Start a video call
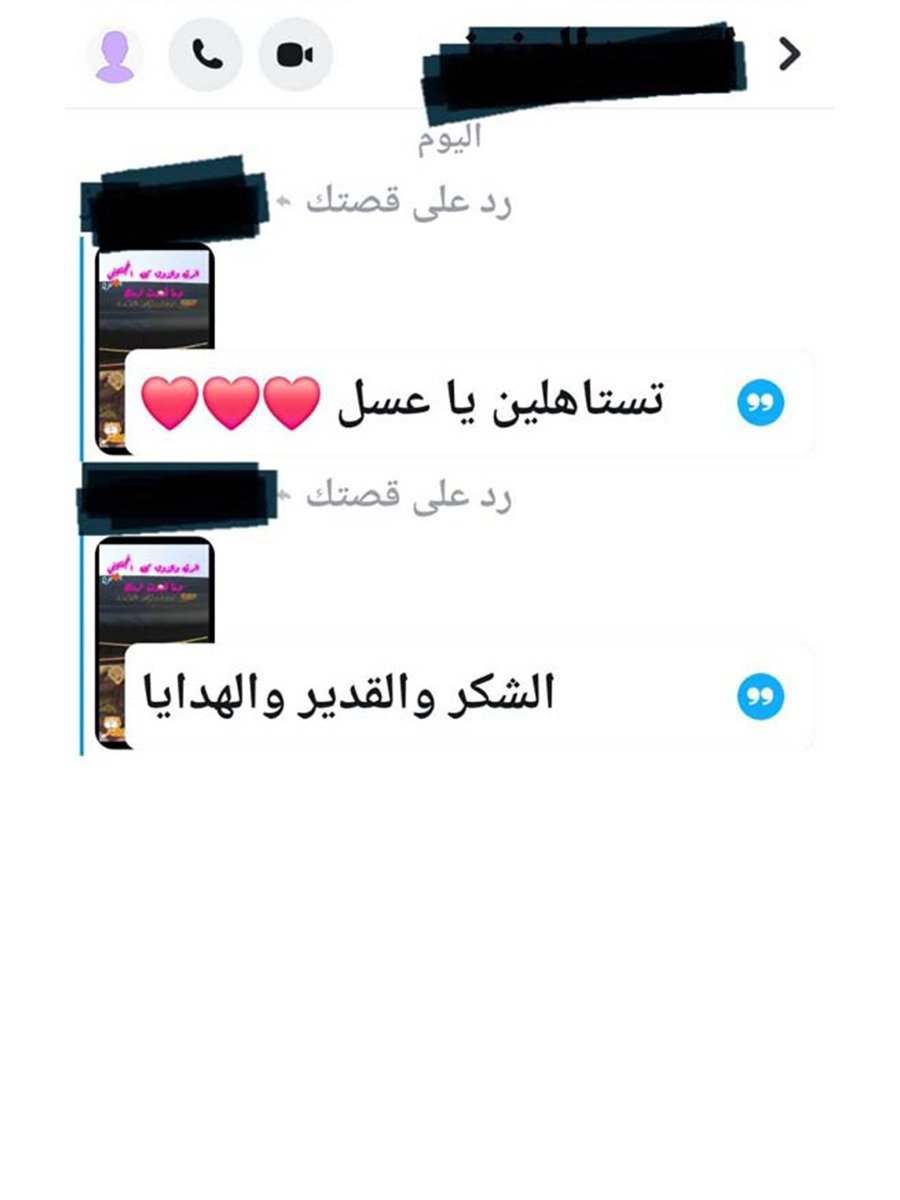The image size is (900, 1200). [295, 55]
